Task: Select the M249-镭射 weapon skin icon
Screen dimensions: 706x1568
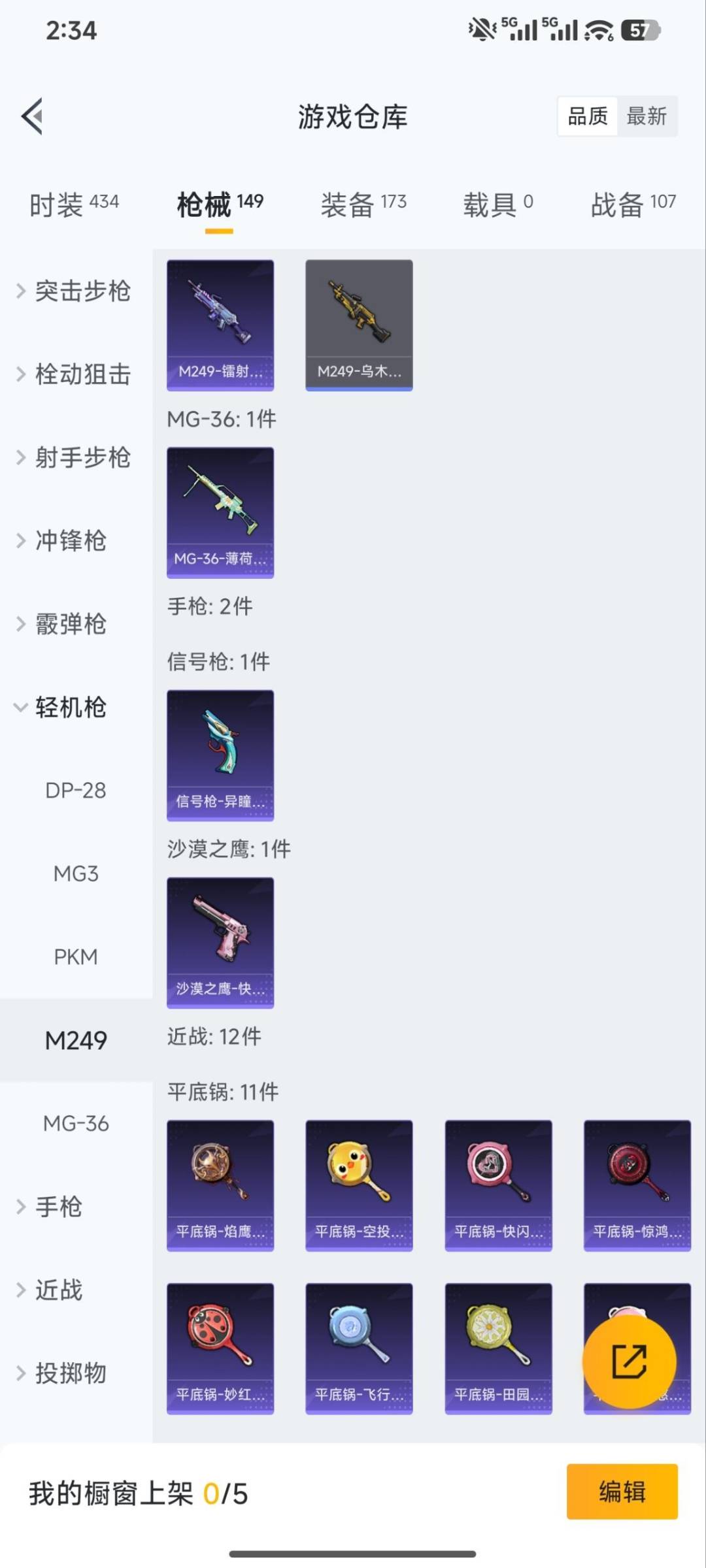Action: (x=220, y=325)
